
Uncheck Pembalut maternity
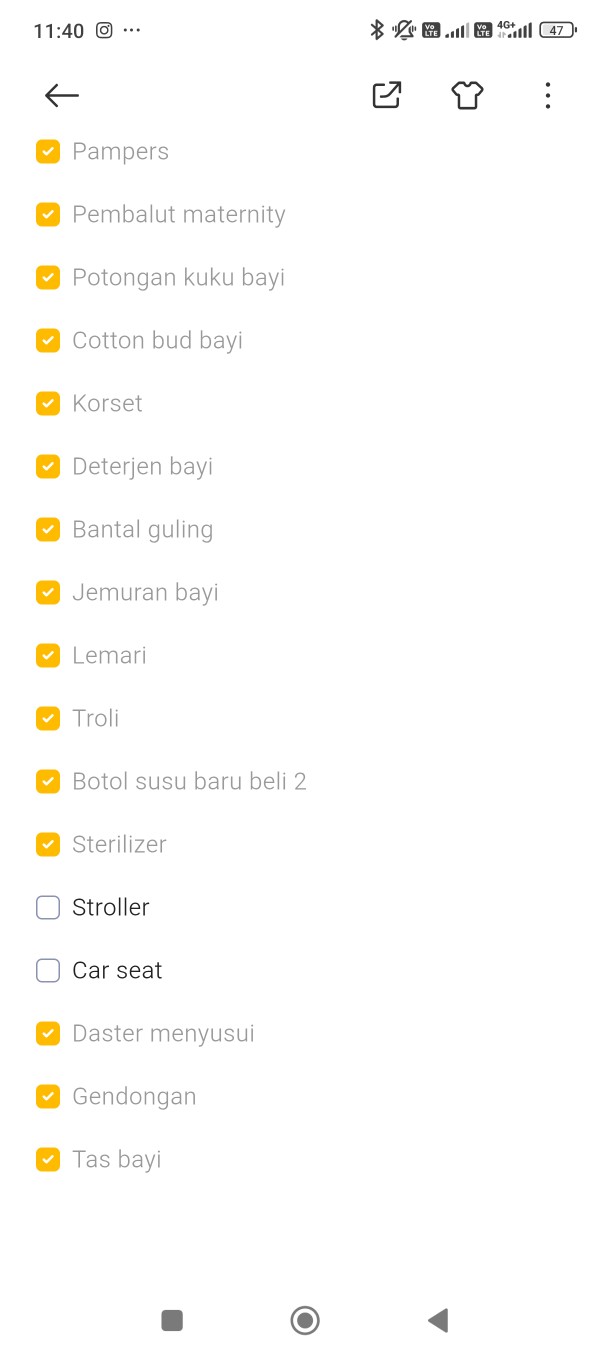tap(48, 214)
